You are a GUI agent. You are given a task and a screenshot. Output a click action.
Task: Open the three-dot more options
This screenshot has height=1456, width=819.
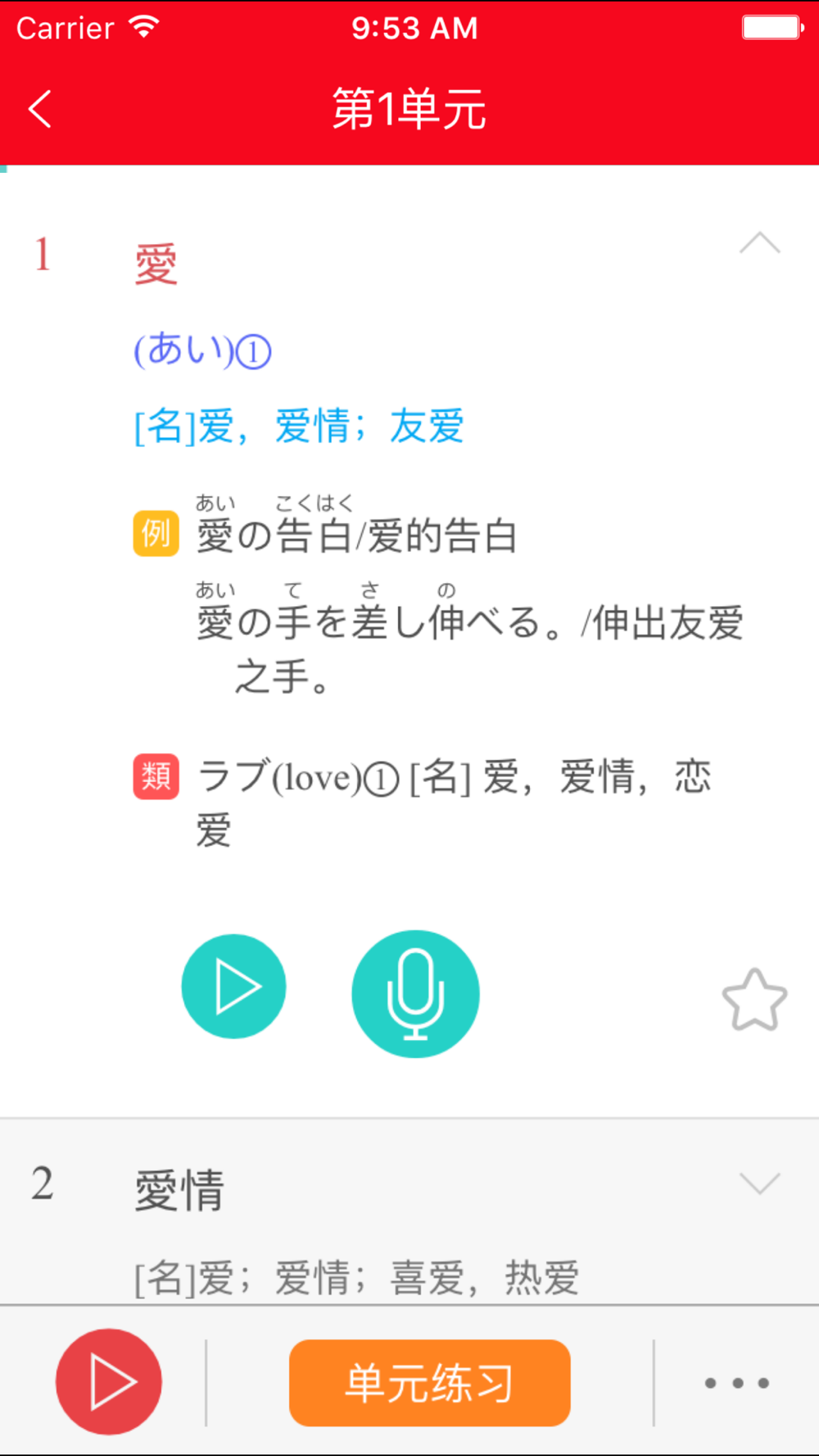(x=737, y=1383)
